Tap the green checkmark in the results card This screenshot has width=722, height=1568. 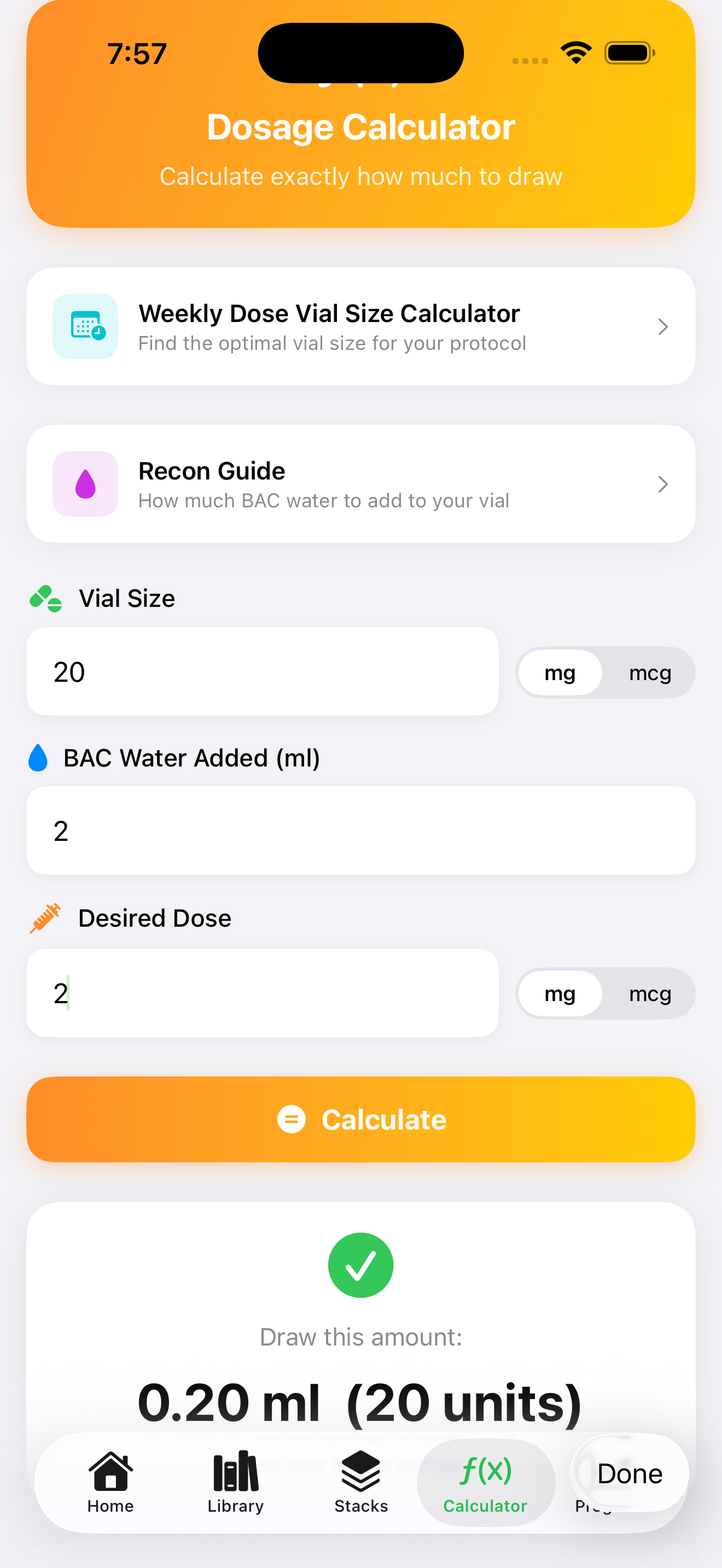(x=360, y=1265)
